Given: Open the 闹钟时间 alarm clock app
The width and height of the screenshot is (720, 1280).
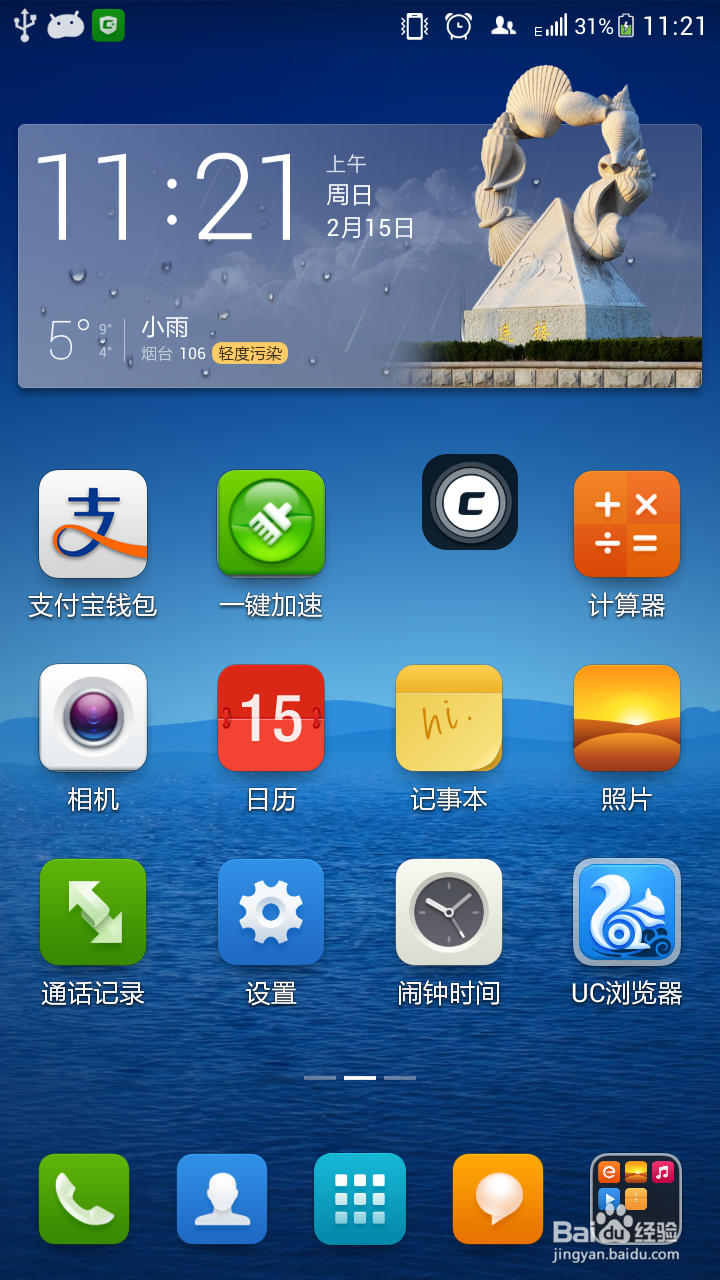Looking at the screenshot, I should (x=448, y=912).
